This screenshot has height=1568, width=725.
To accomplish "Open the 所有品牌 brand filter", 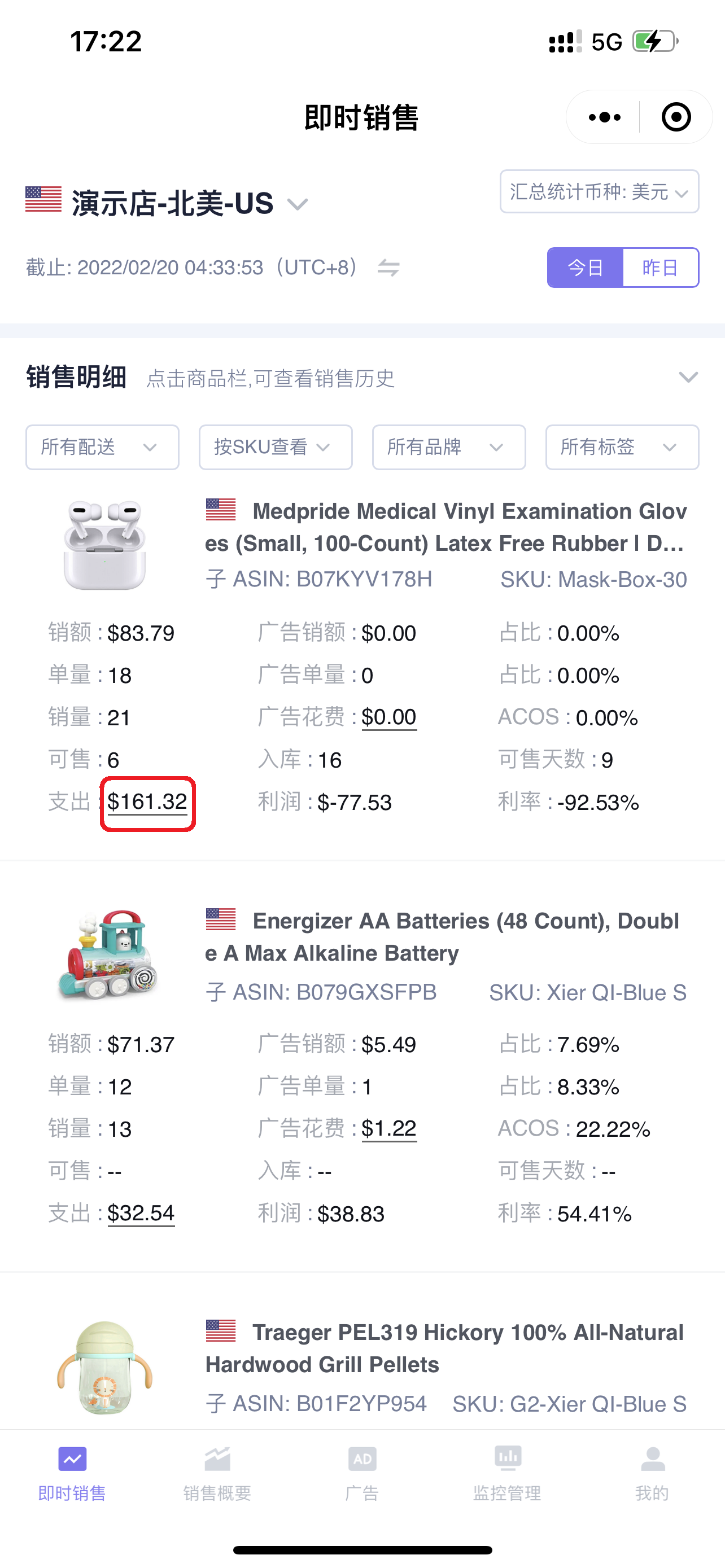I will [449, 448].
